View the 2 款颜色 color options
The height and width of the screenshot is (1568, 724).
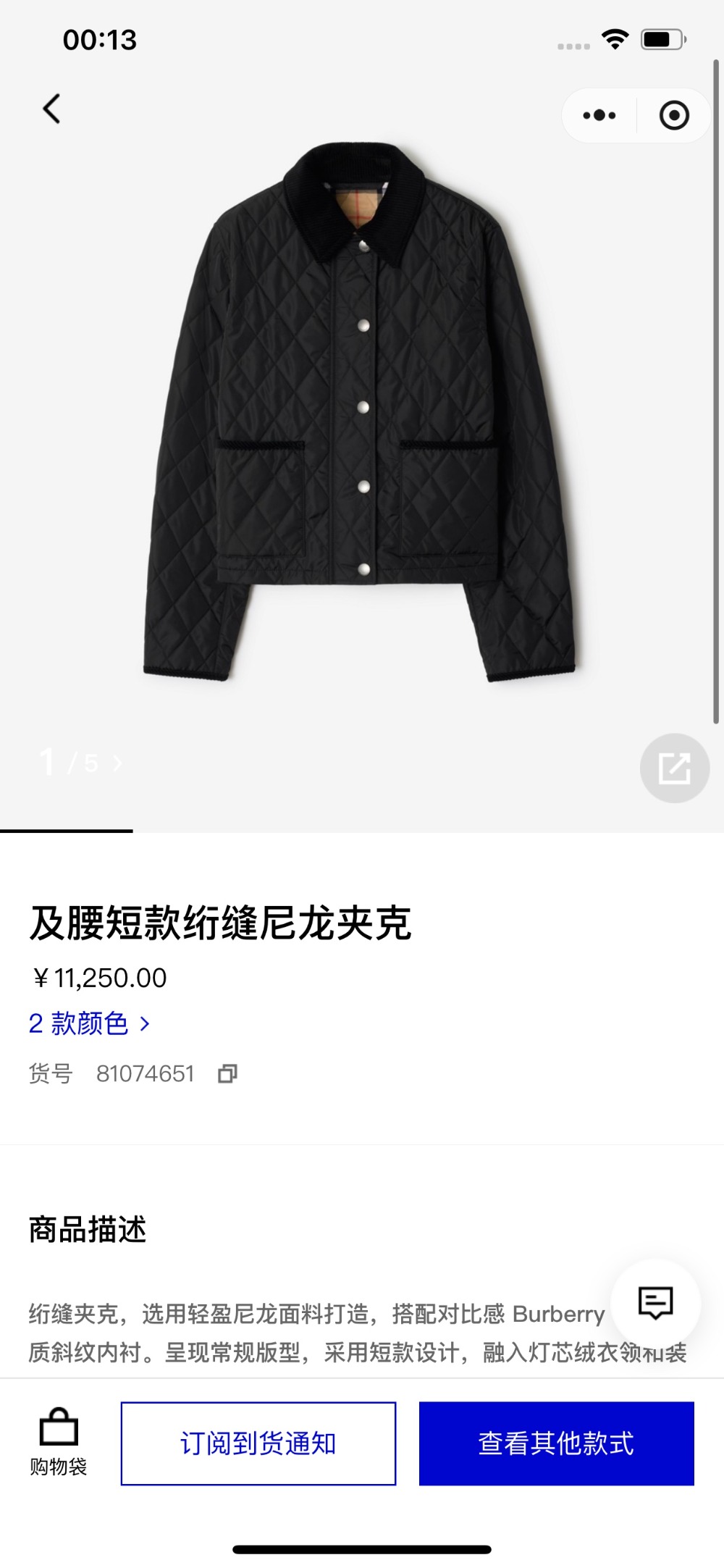tap(89, 1023)
